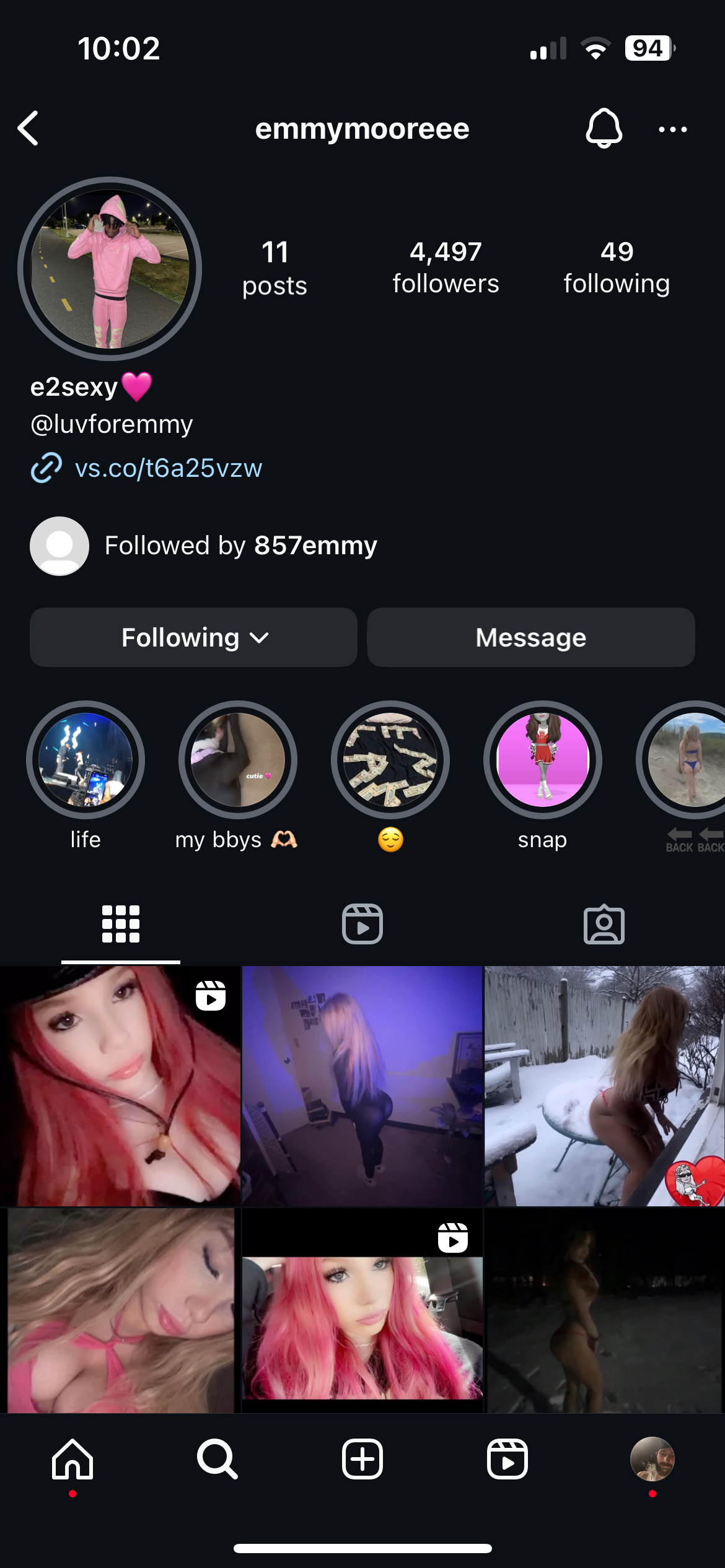Open the @luvforemmy mention

click(x=112, y=424)
